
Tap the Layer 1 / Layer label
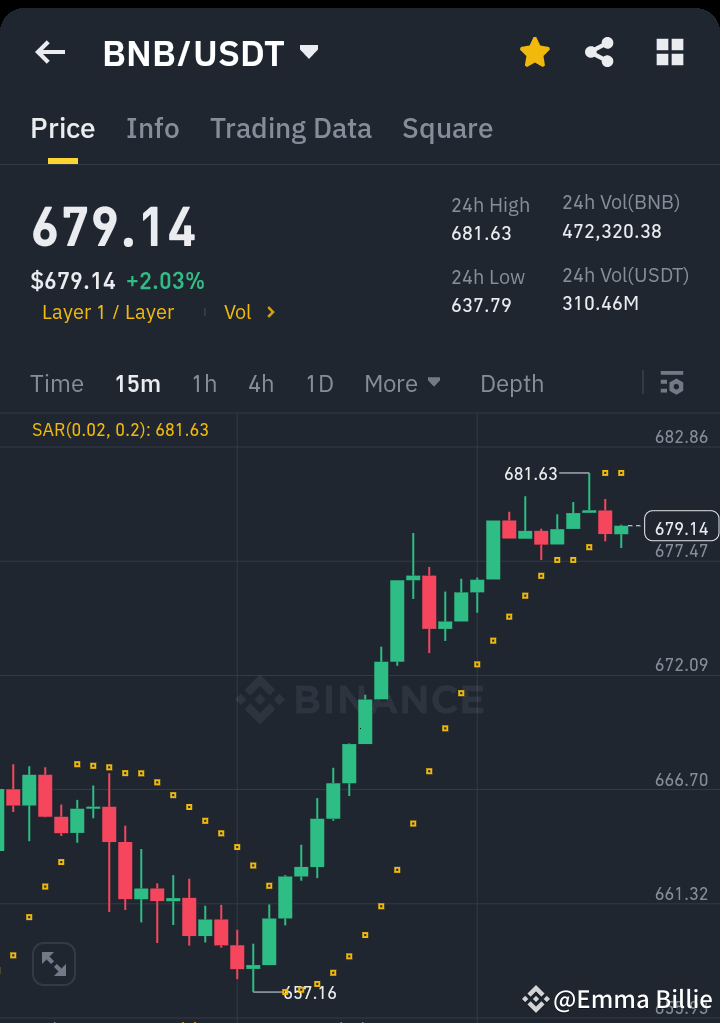click(x=107, y=312)
